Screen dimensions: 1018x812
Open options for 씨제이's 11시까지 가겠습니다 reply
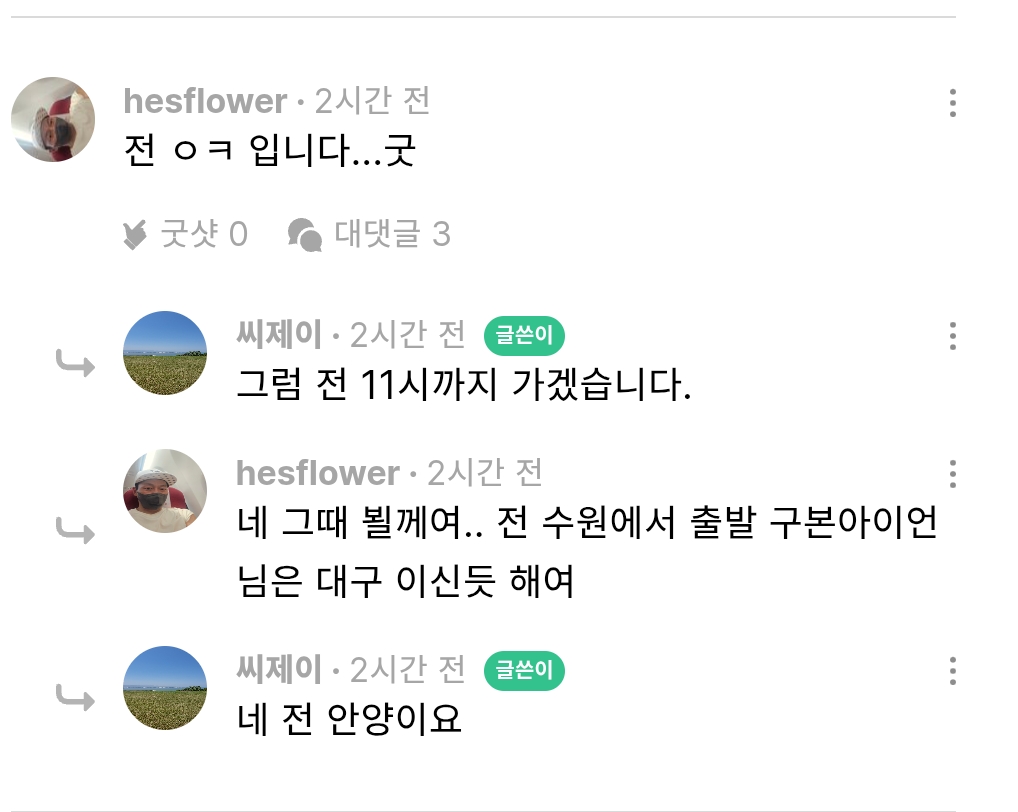tap(952, 336)
